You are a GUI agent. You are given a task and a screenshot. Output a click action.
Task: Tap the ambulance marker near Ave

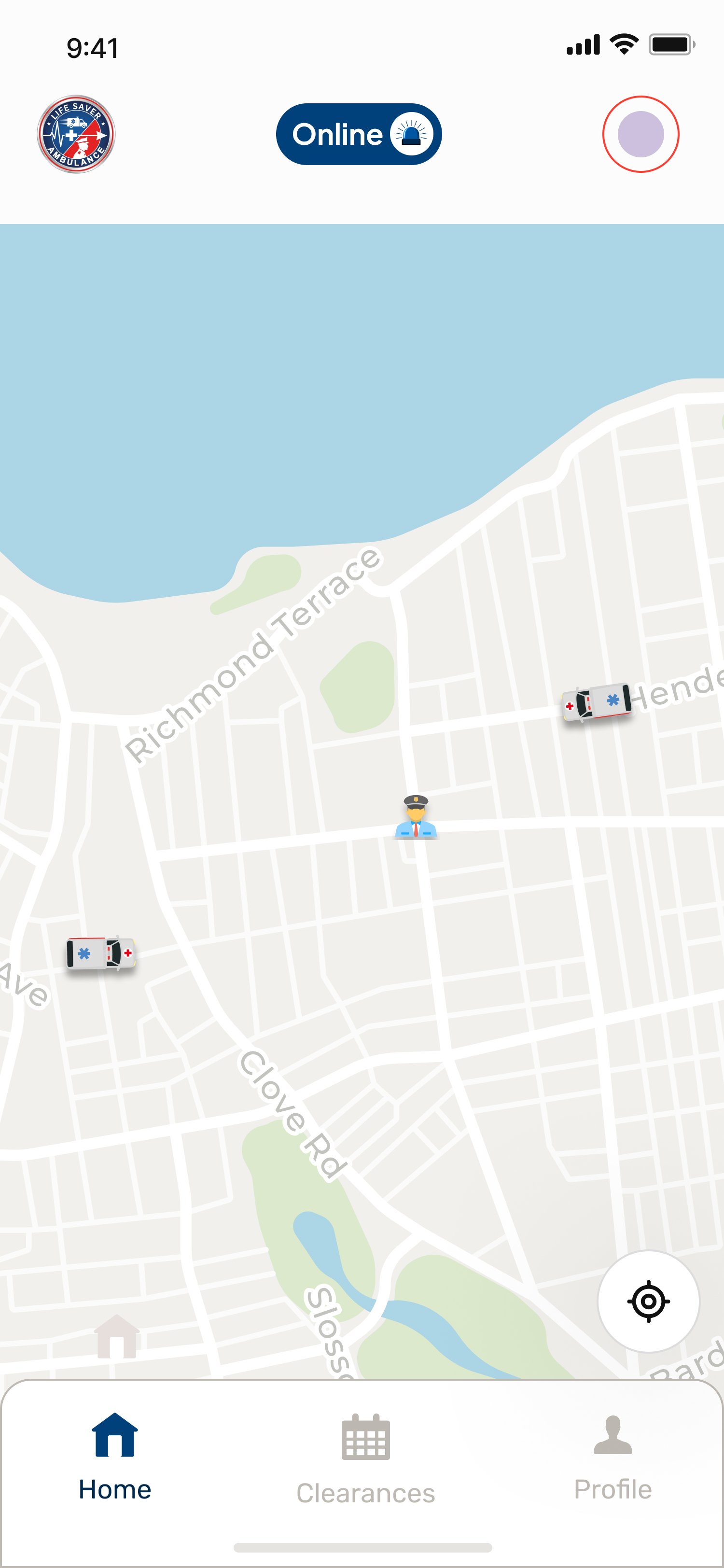[x=101, y=953]
